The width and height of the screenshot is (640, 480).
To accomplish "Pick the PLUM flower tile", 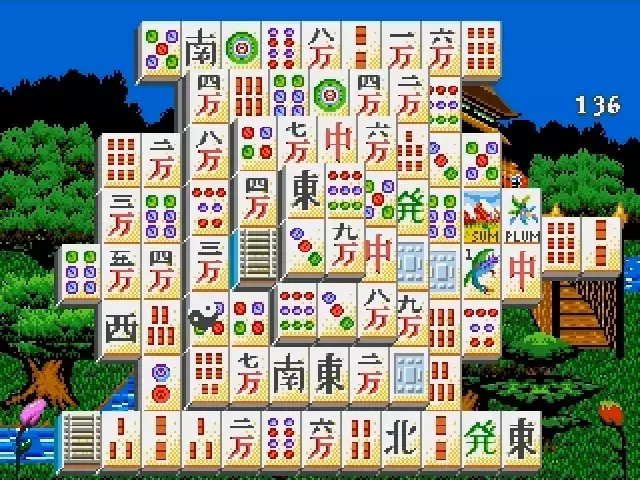I will (x=521, y=217).
